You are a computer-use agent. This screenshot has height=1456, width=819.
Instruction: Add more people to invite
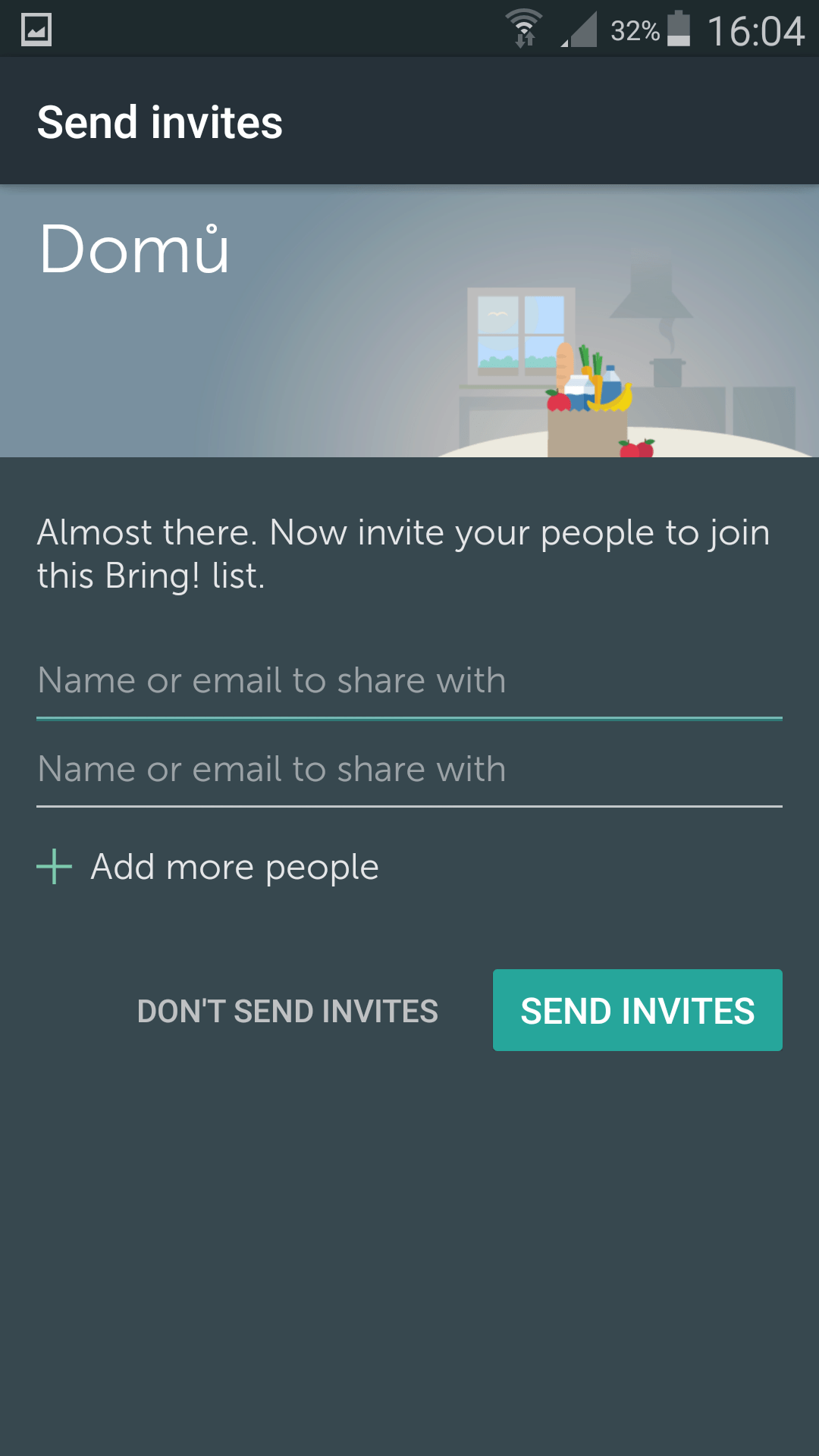[x=208, y=867]
